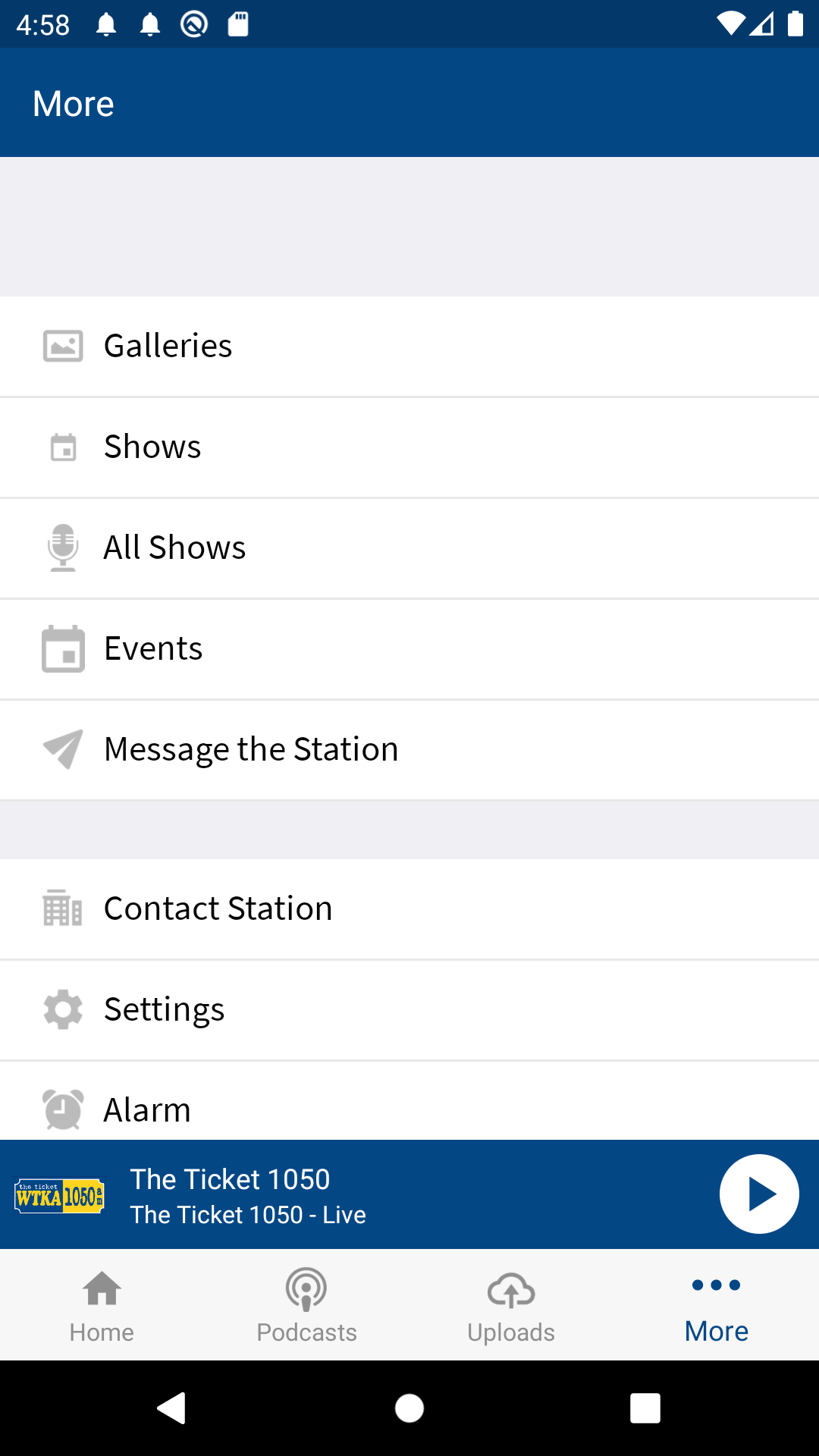The height and width of the screenshot is (1456, 819).
Task: Switch to the Home tab
Action: pyautogui.click(x=102, y=1306)
